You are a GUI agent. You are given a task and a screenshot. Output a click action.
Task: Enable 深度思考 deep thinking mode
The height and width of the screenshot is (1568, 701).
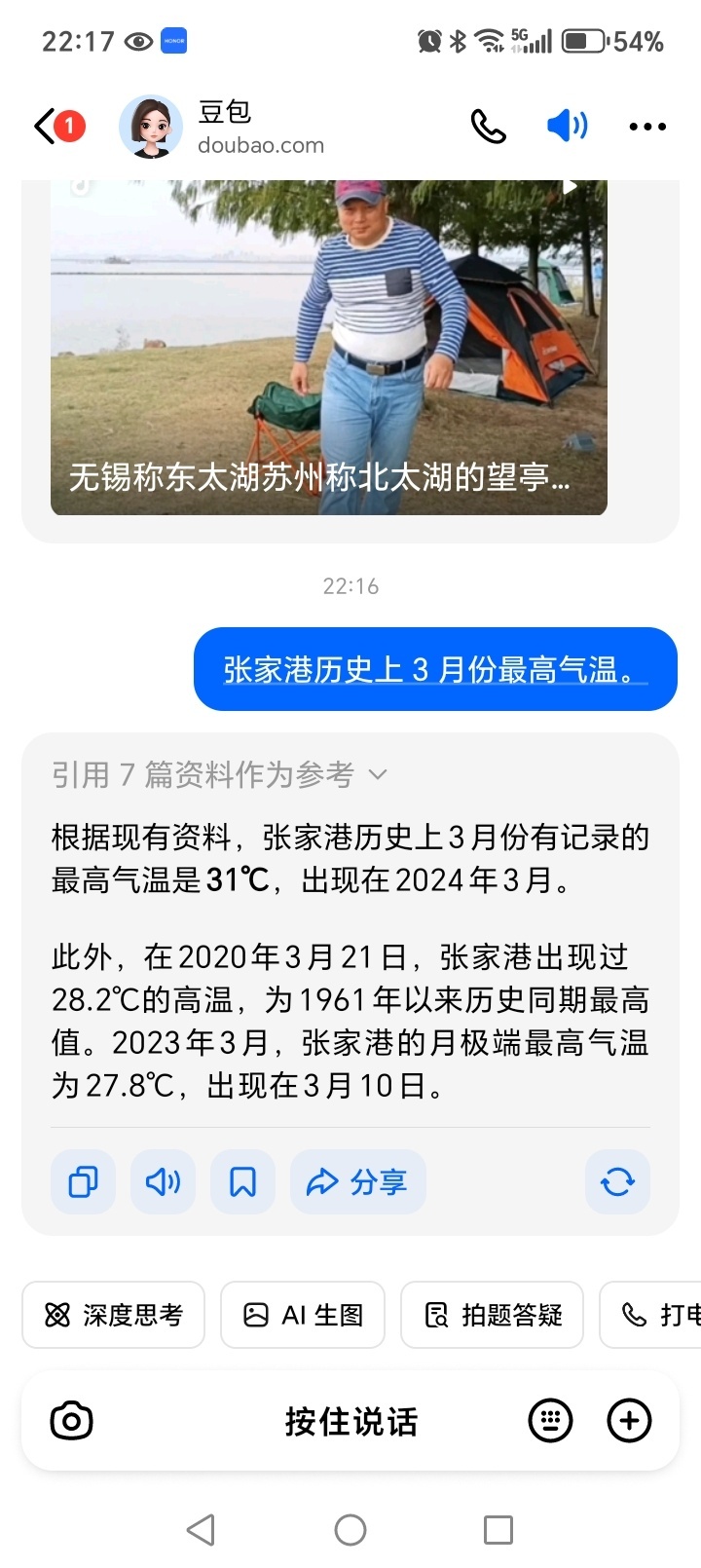[114, 1316]
